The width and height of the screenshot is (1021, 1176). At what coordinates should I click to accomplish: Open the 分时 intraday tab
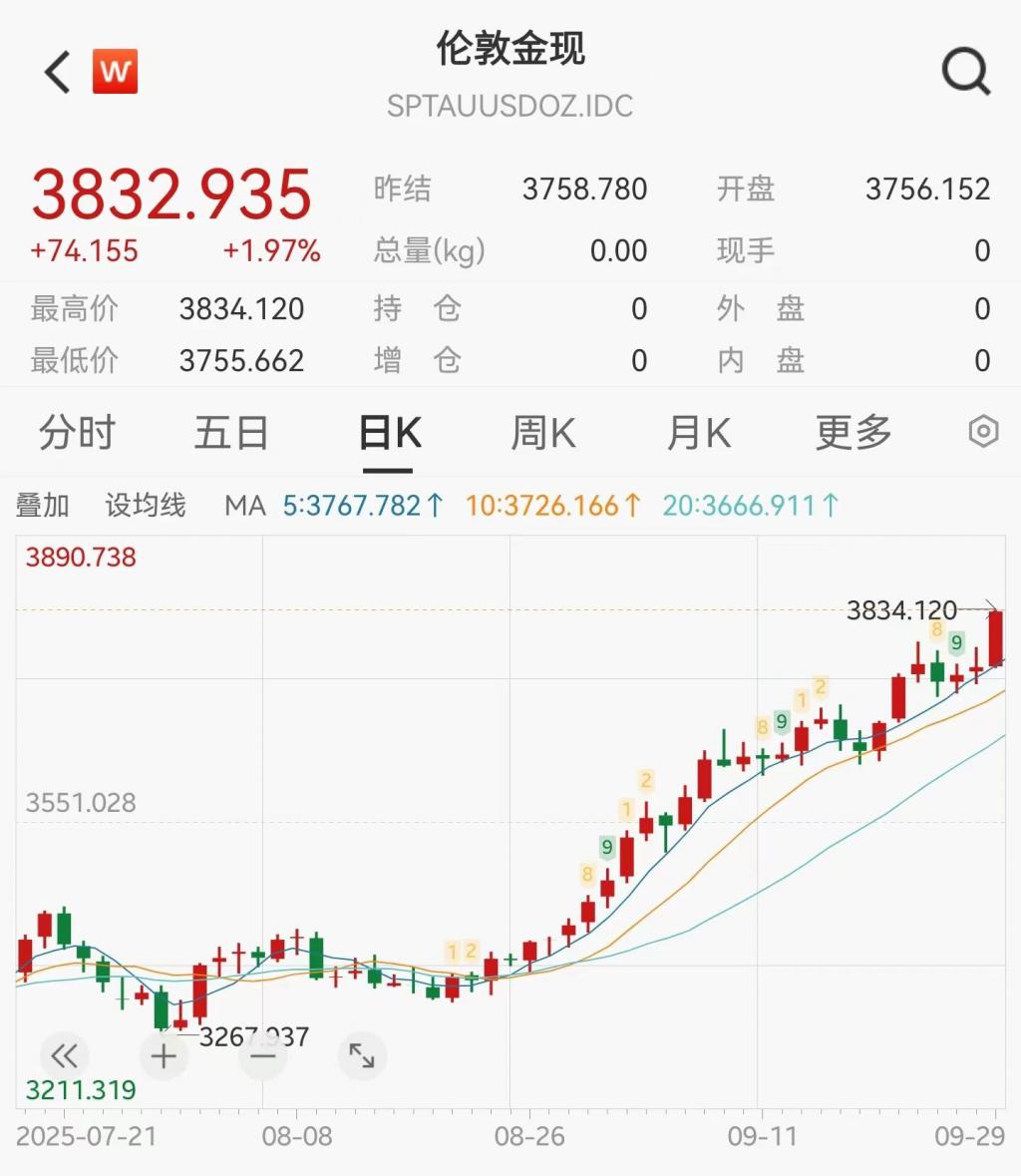pyautogui.click(x=76, y=432)
